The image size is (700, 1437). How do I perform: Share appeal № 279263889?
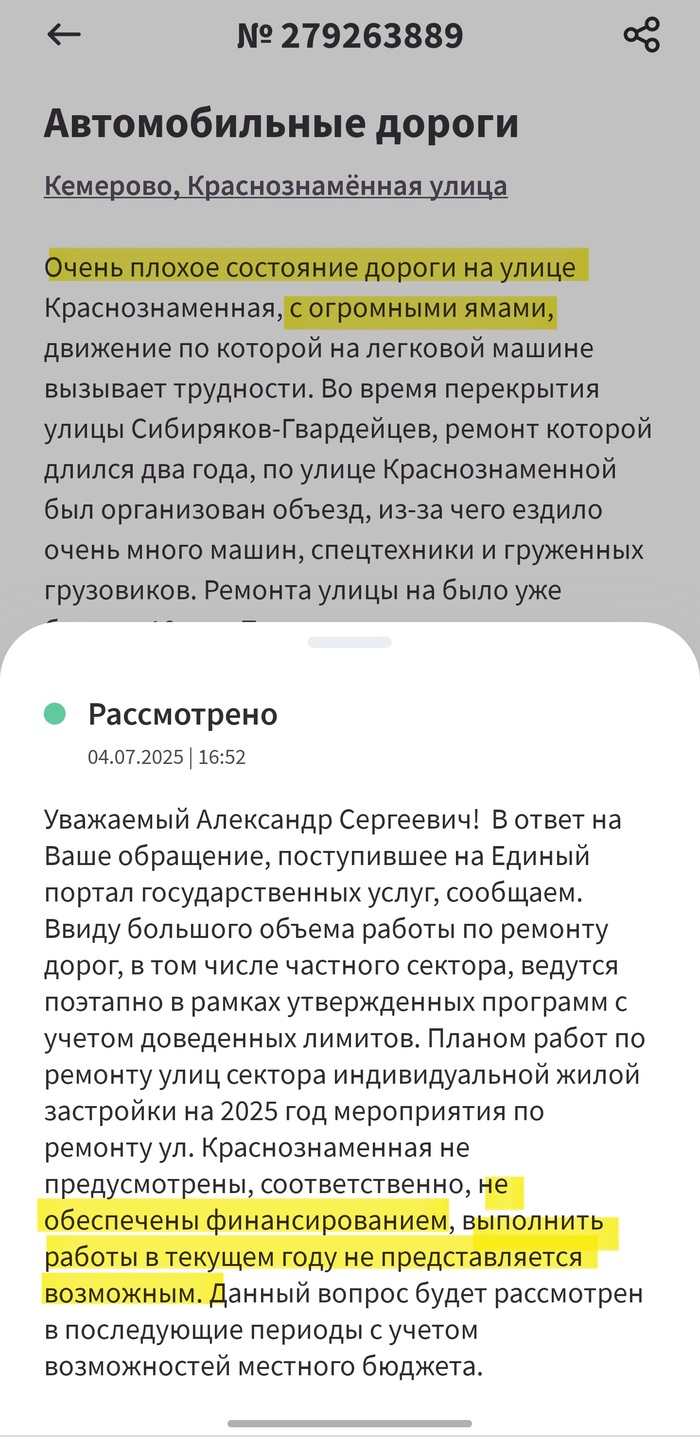pos(641,35)
